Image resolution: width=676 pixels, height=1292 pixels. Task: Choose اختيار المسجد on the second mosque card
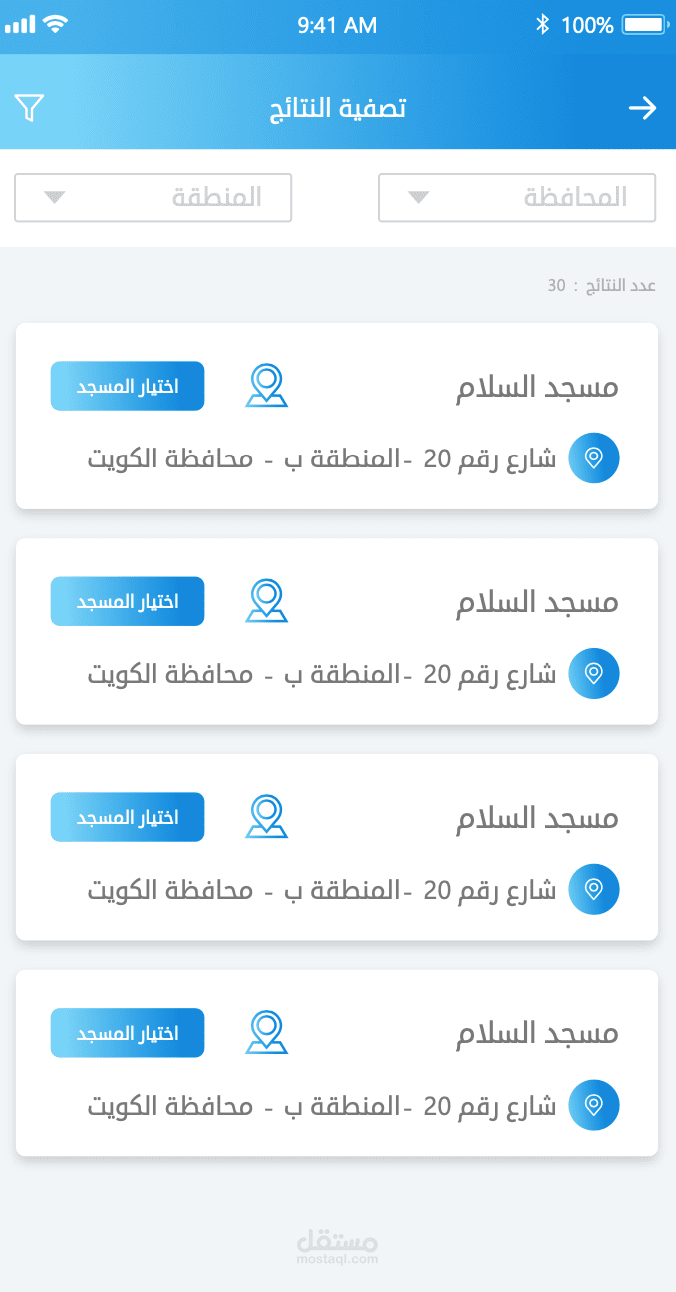coord(127,601)
